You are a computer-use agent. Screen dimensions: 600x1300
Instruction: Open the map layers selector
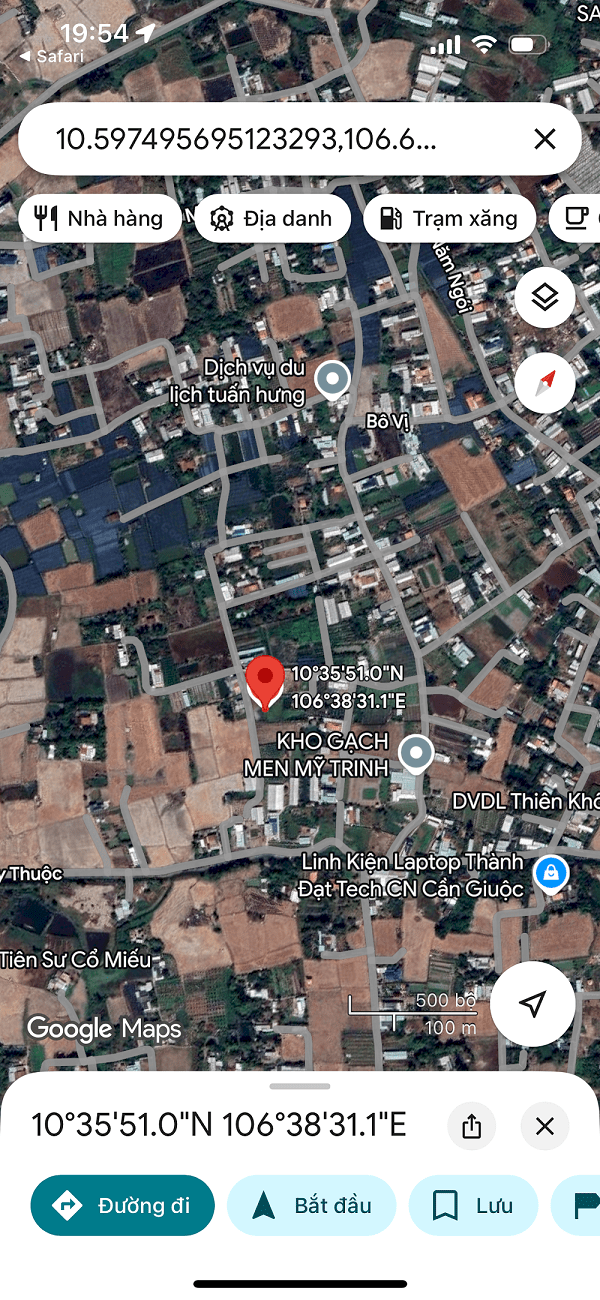pos(545,297)
